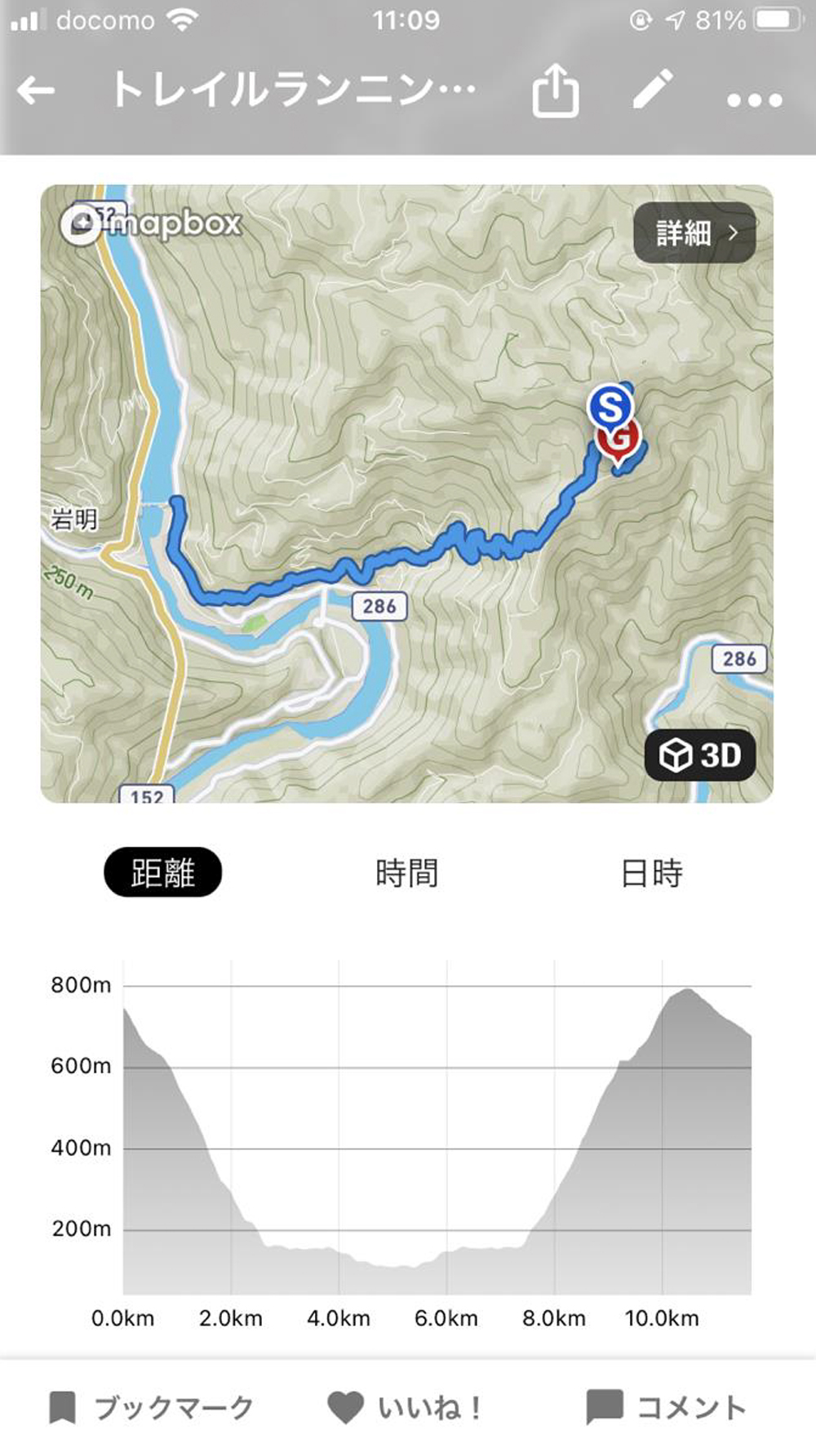Switch the graph to 時間
816x1456 pixels.
point(406,873)
